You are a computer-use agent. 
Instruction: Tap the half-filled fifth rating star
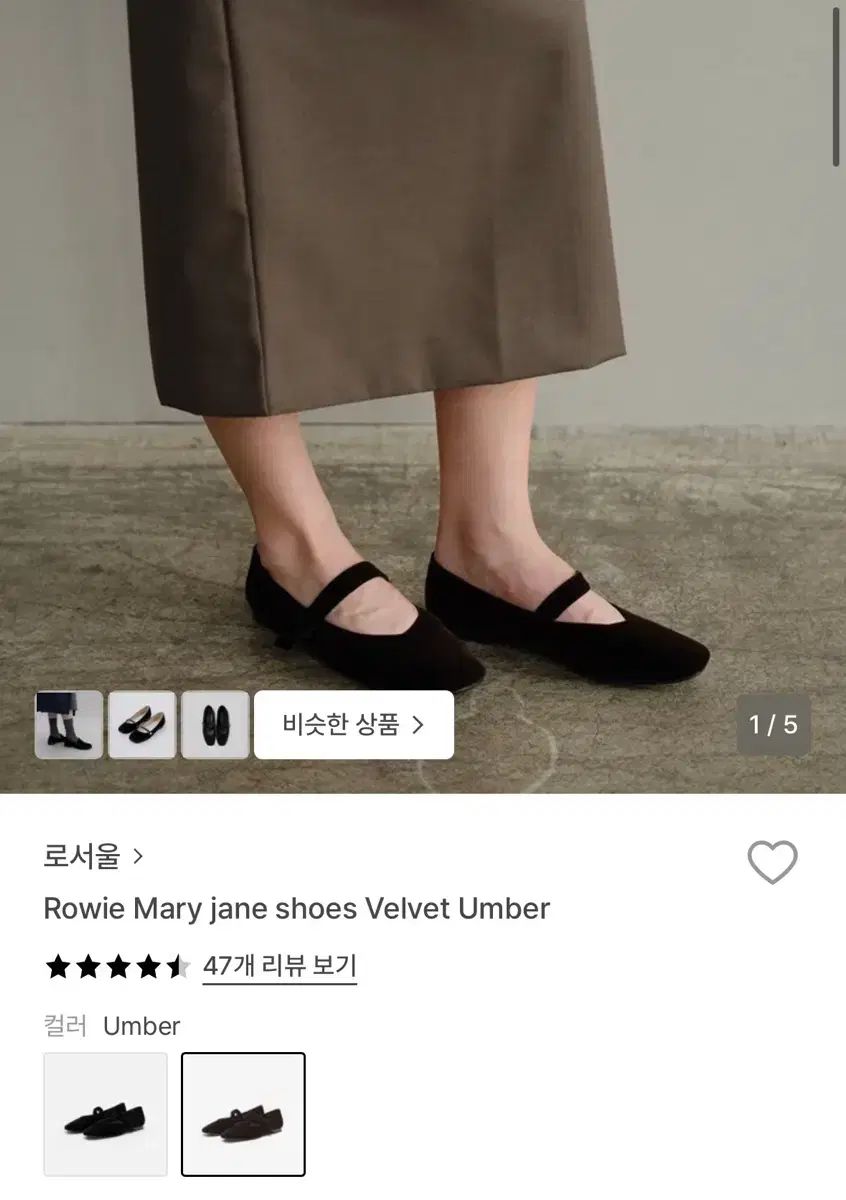(x=179, y=966)
